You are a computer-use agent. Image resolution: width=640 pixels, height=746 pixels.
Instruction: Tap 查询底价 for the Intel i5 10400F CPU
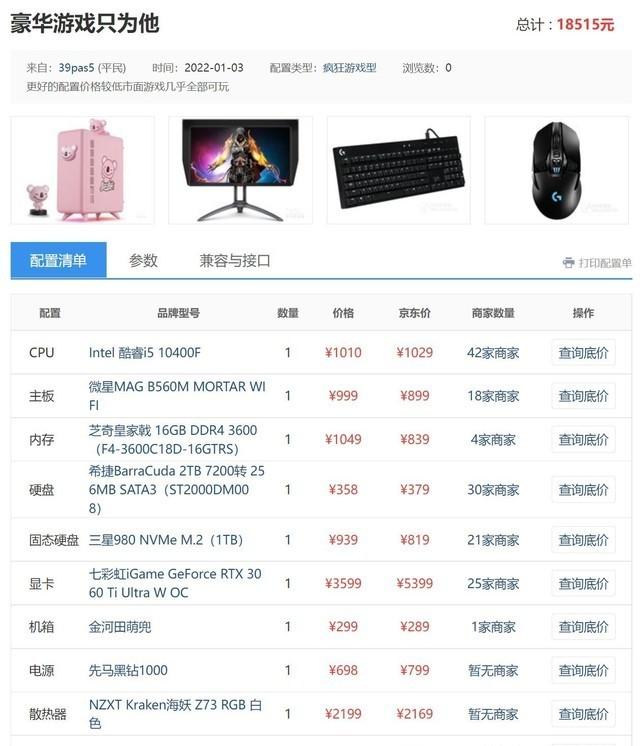click(583, 353)
